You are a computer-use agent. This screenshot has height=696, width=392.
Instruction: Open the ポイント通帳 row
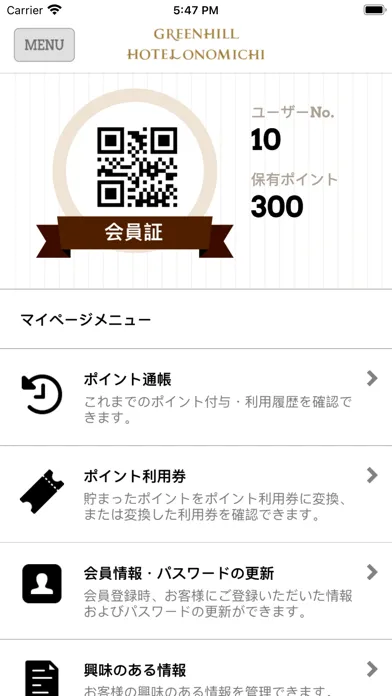coord(196,397)
